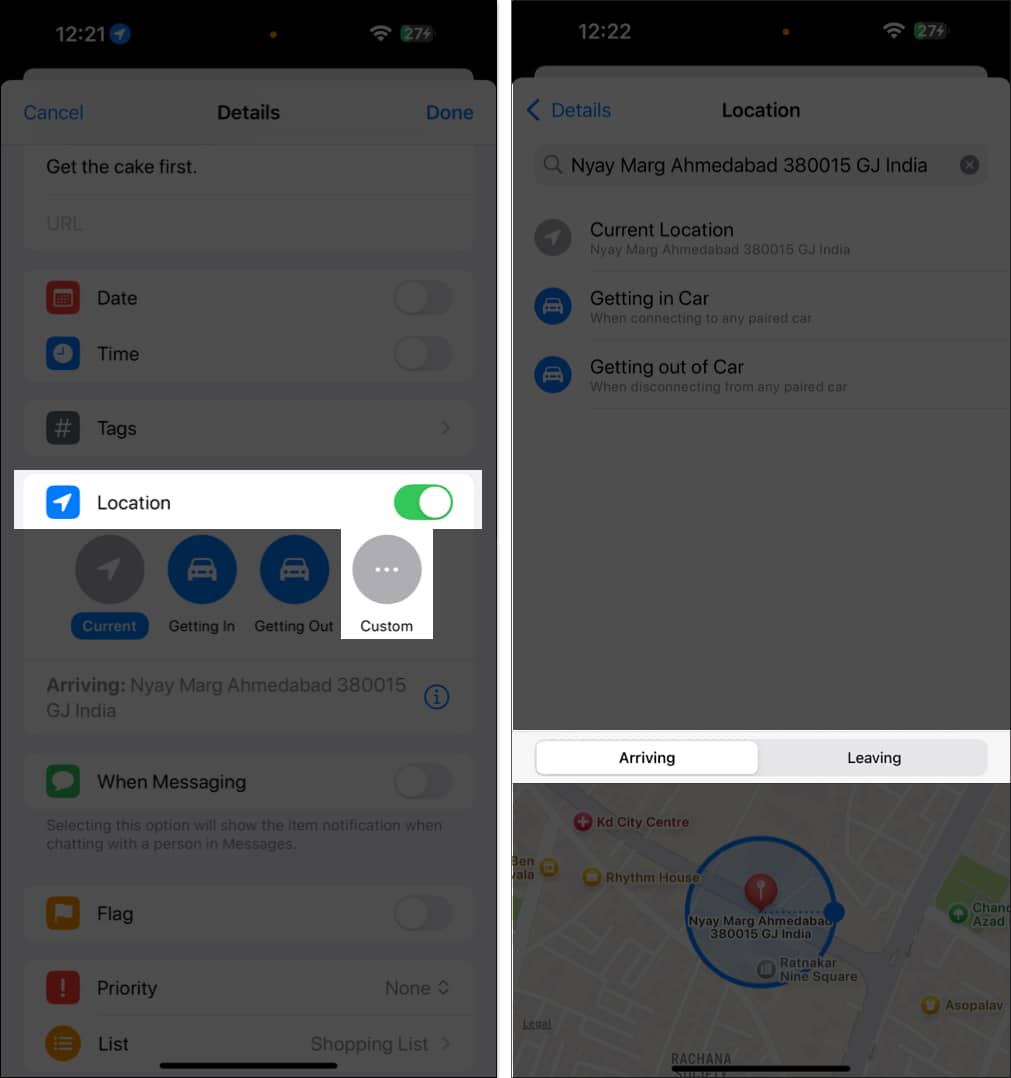Tap Done to save reminder details

[x=449, y=113]
